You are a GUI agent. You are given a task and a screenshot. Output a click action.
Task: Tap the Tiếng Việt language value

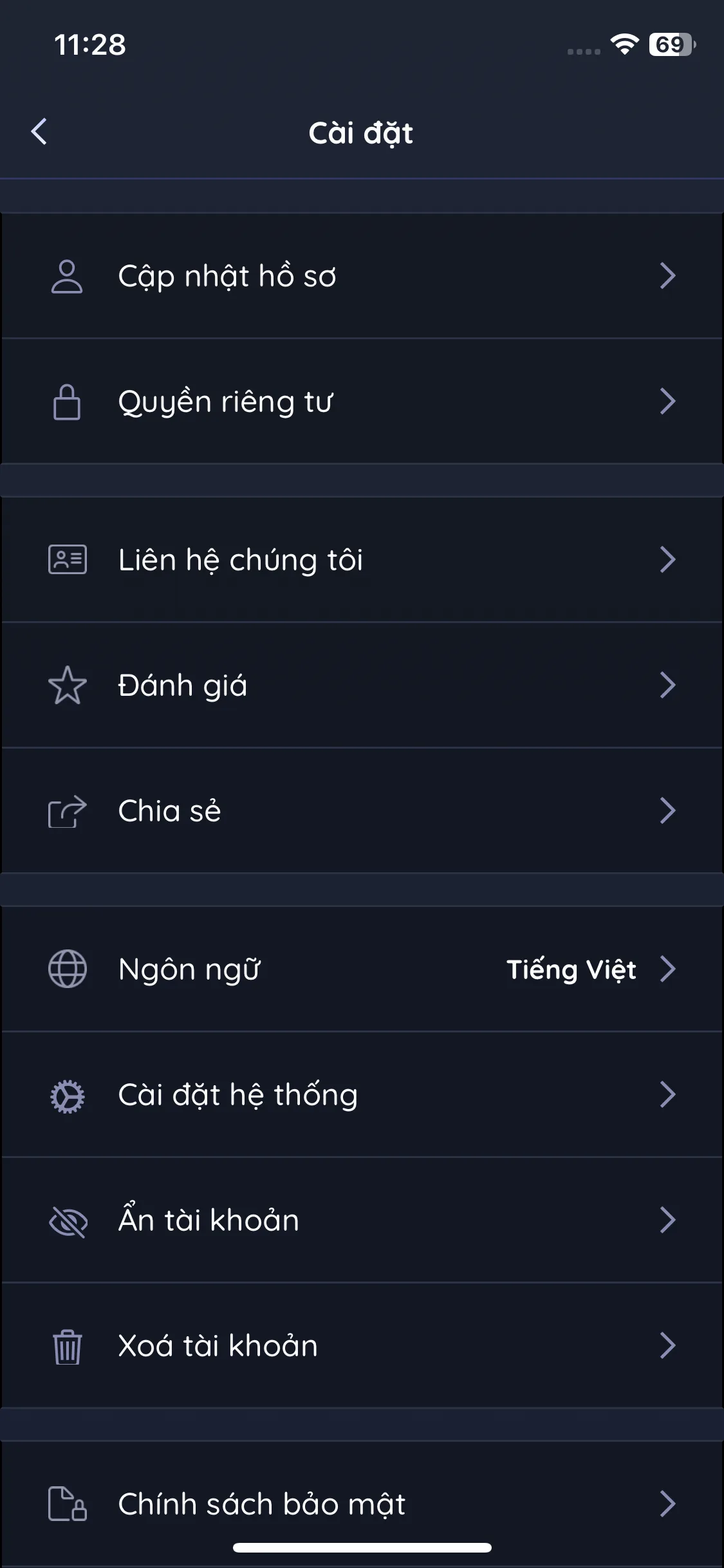click(x=571, y=969)
